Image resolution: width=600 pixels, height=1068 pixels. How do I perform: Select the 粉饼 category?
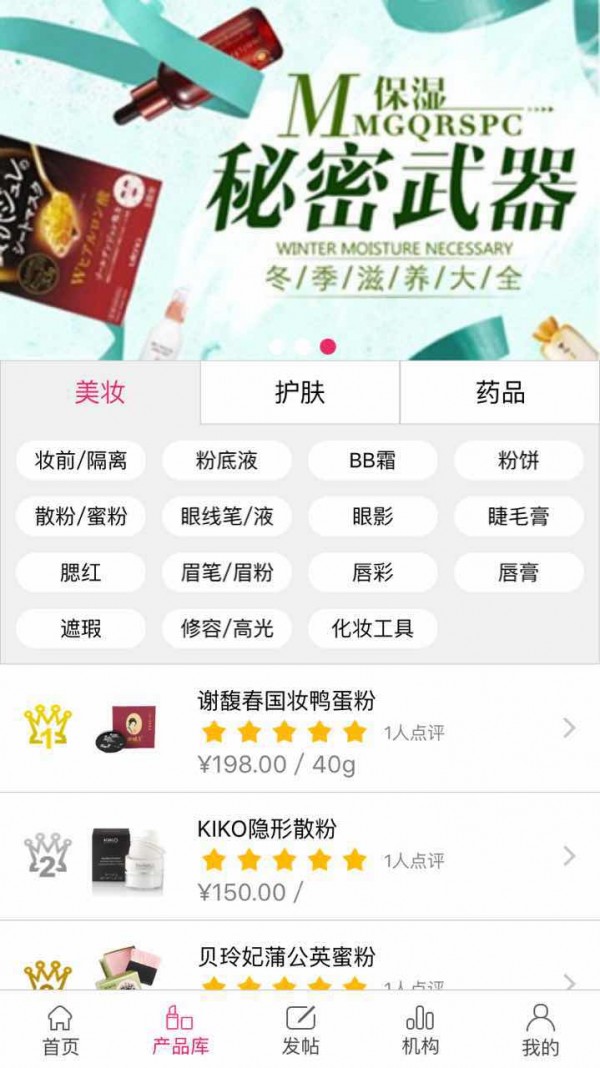(x=518, y=461)
